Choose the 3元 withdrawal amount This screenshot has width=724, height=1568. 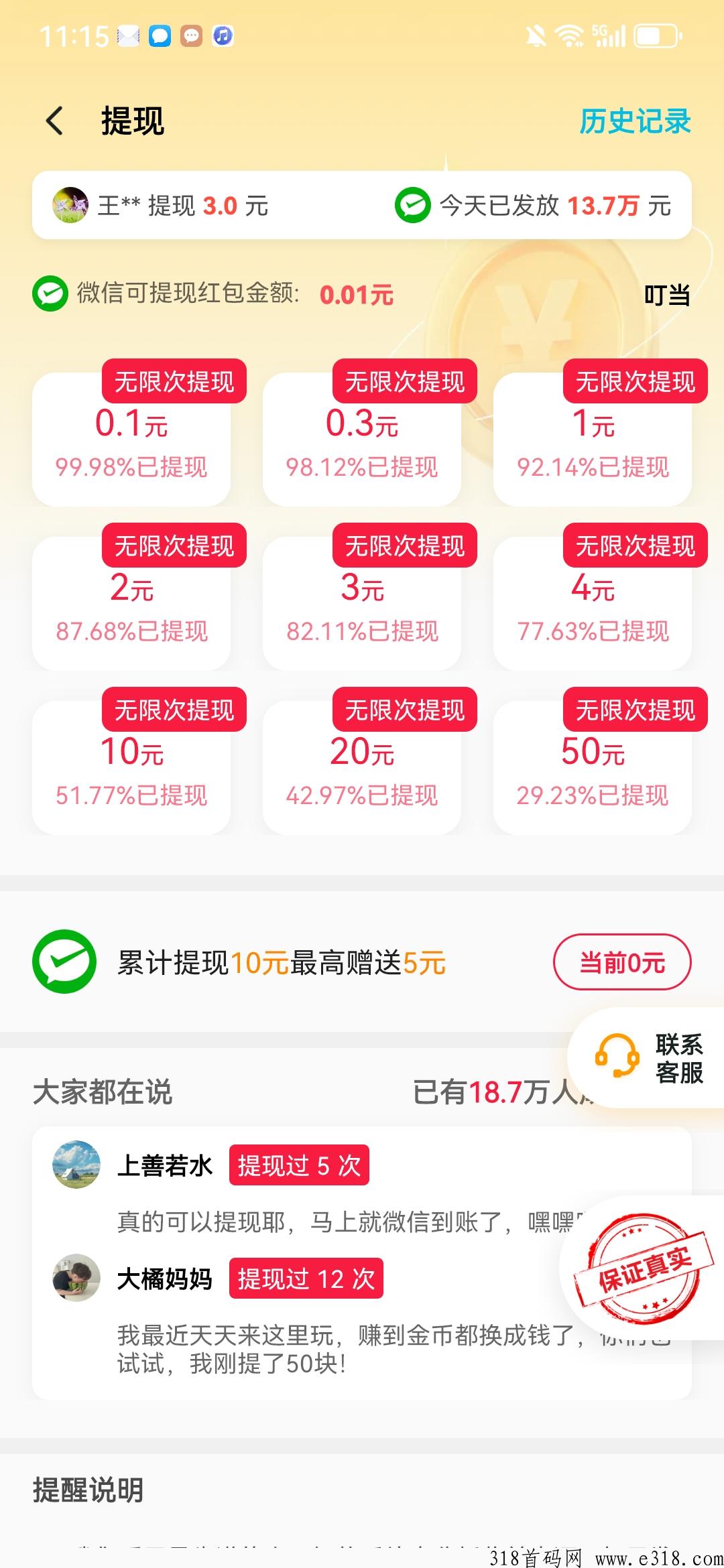click(x=362, y=604)
